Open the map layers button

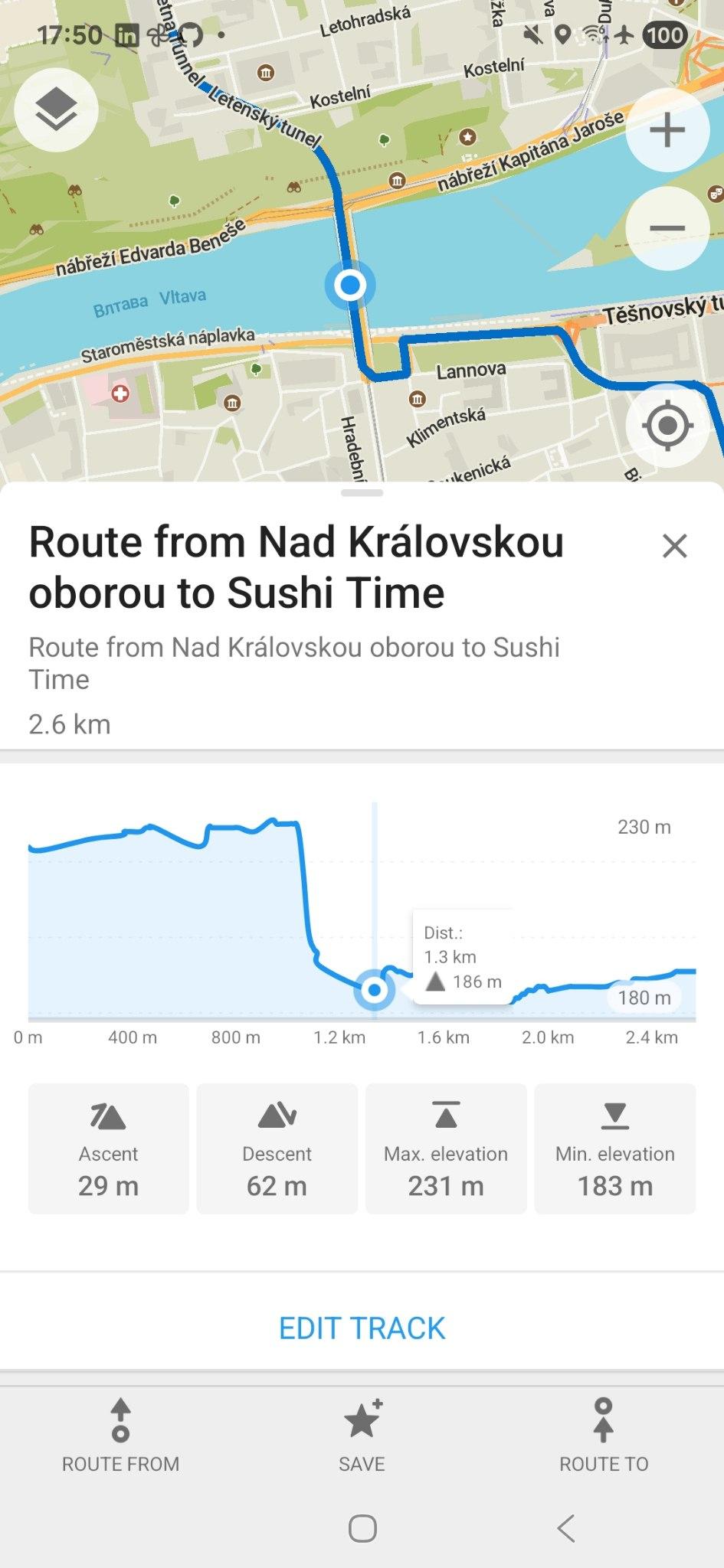tap(56, 109)
